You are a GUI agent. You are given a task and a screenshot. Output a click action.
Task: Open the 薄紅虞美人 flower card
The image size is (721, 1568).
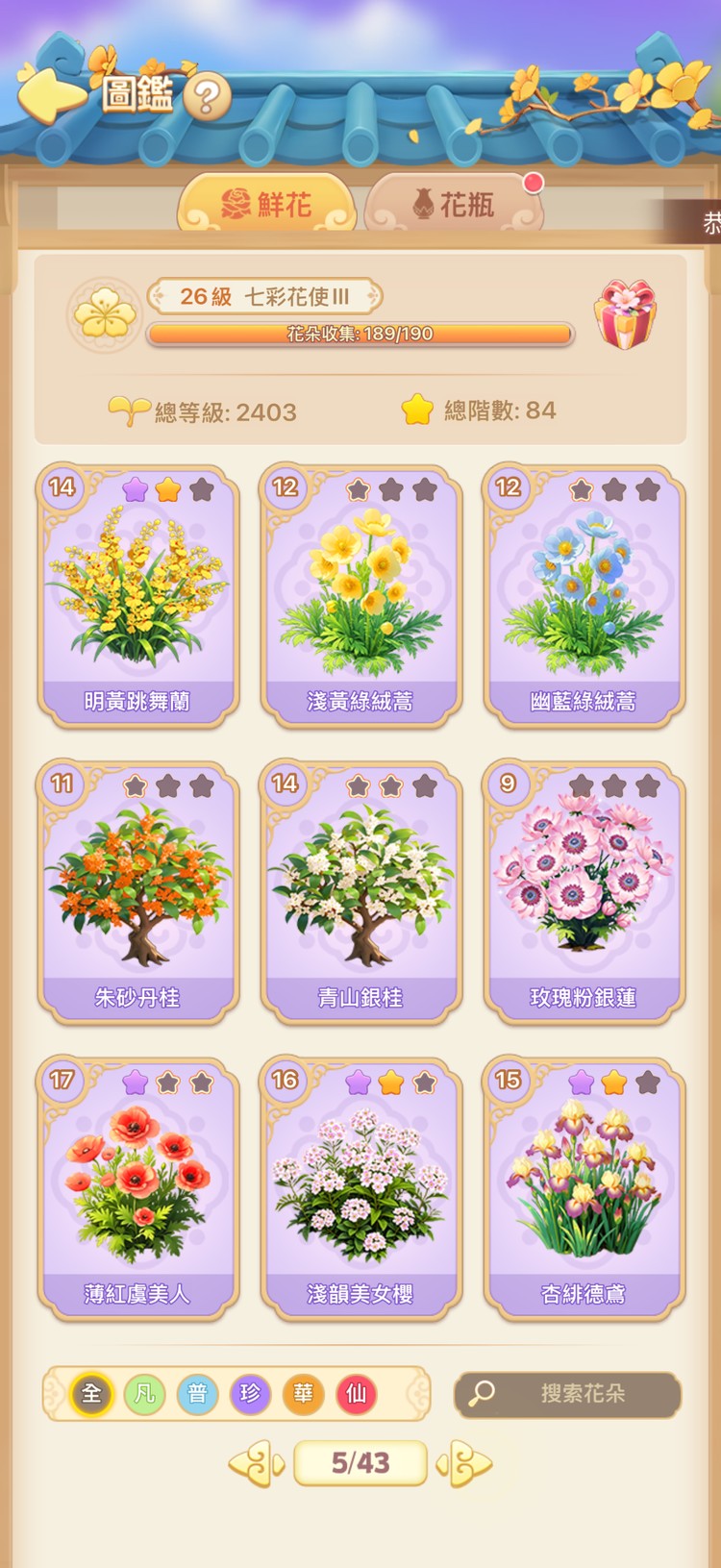pyautogui.click(x=137, y=1188)
